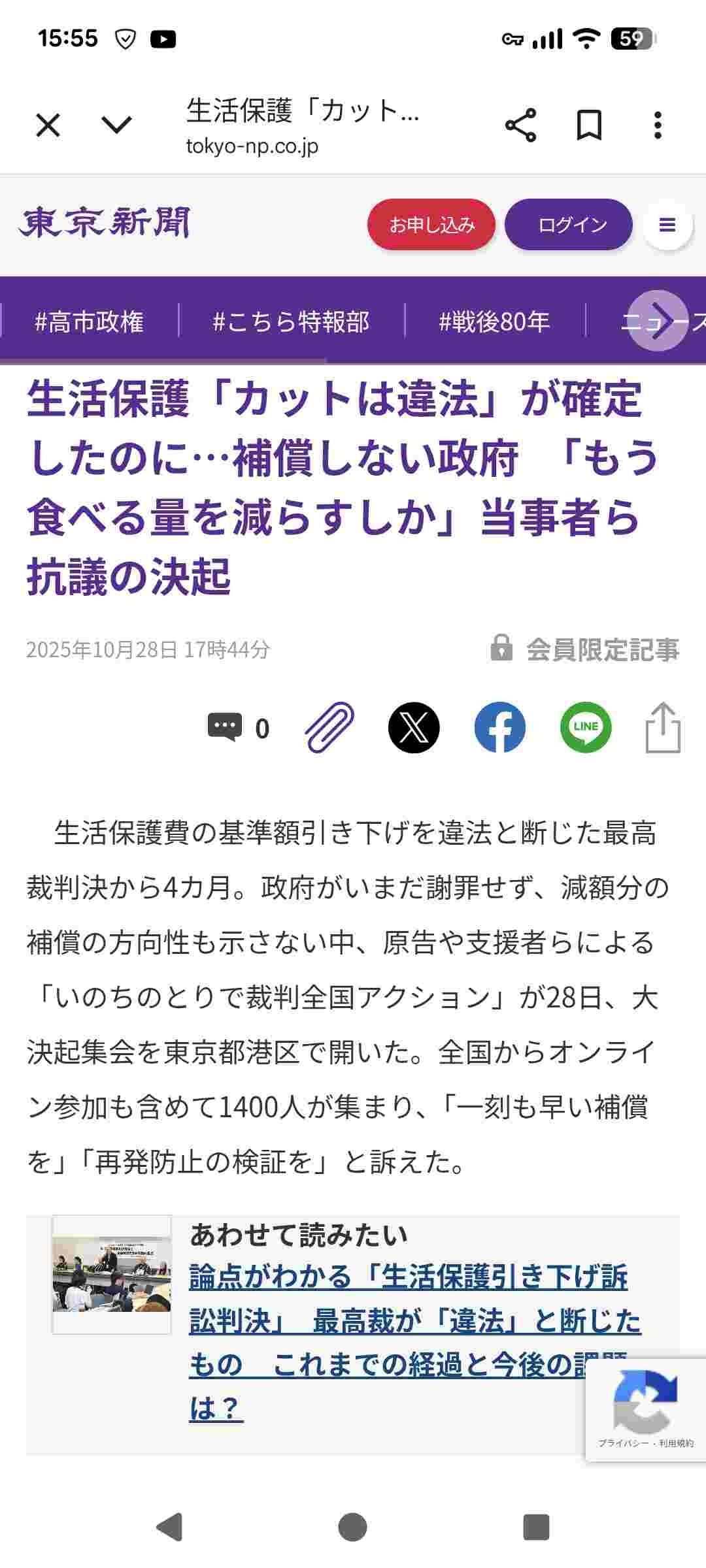This screenshot has height=1568, width=706.
Task: Share the article on X
Action: pyautogui.click(x=414, y=727)
